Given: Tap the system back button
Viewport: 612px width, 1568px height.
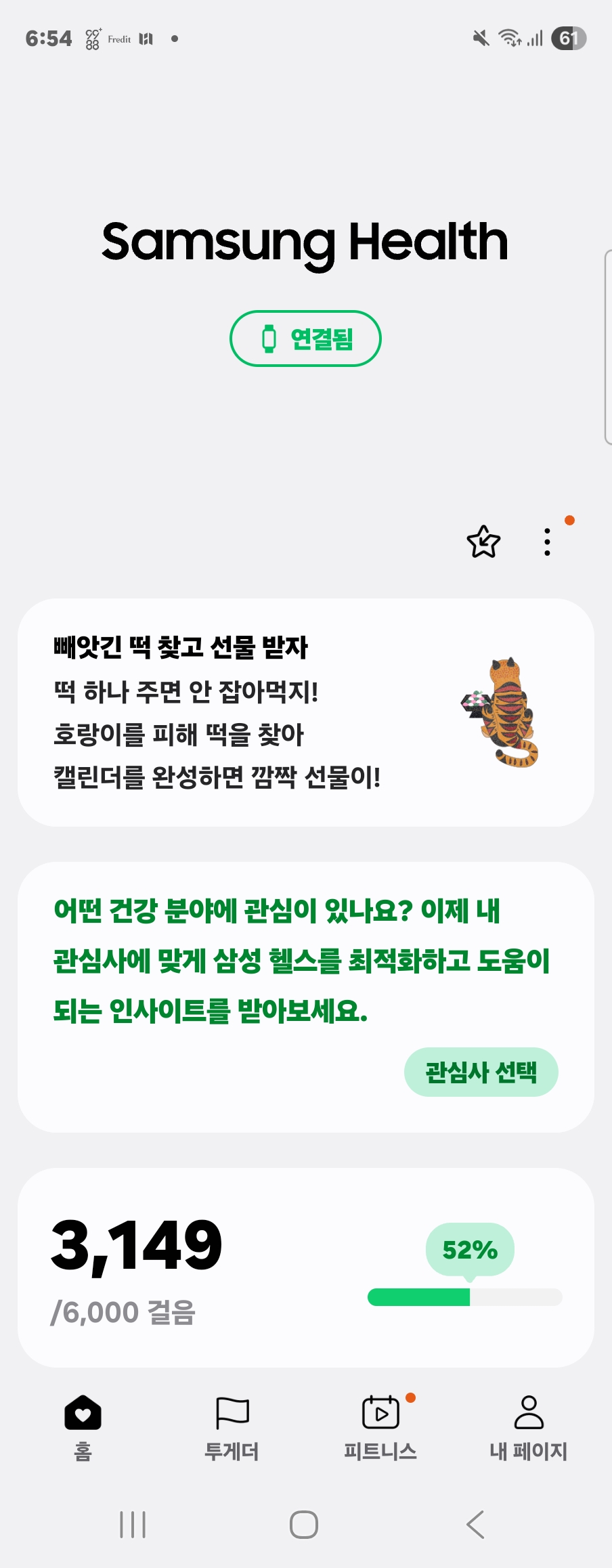Looking at the screenshot, I should coord(475,1525).
